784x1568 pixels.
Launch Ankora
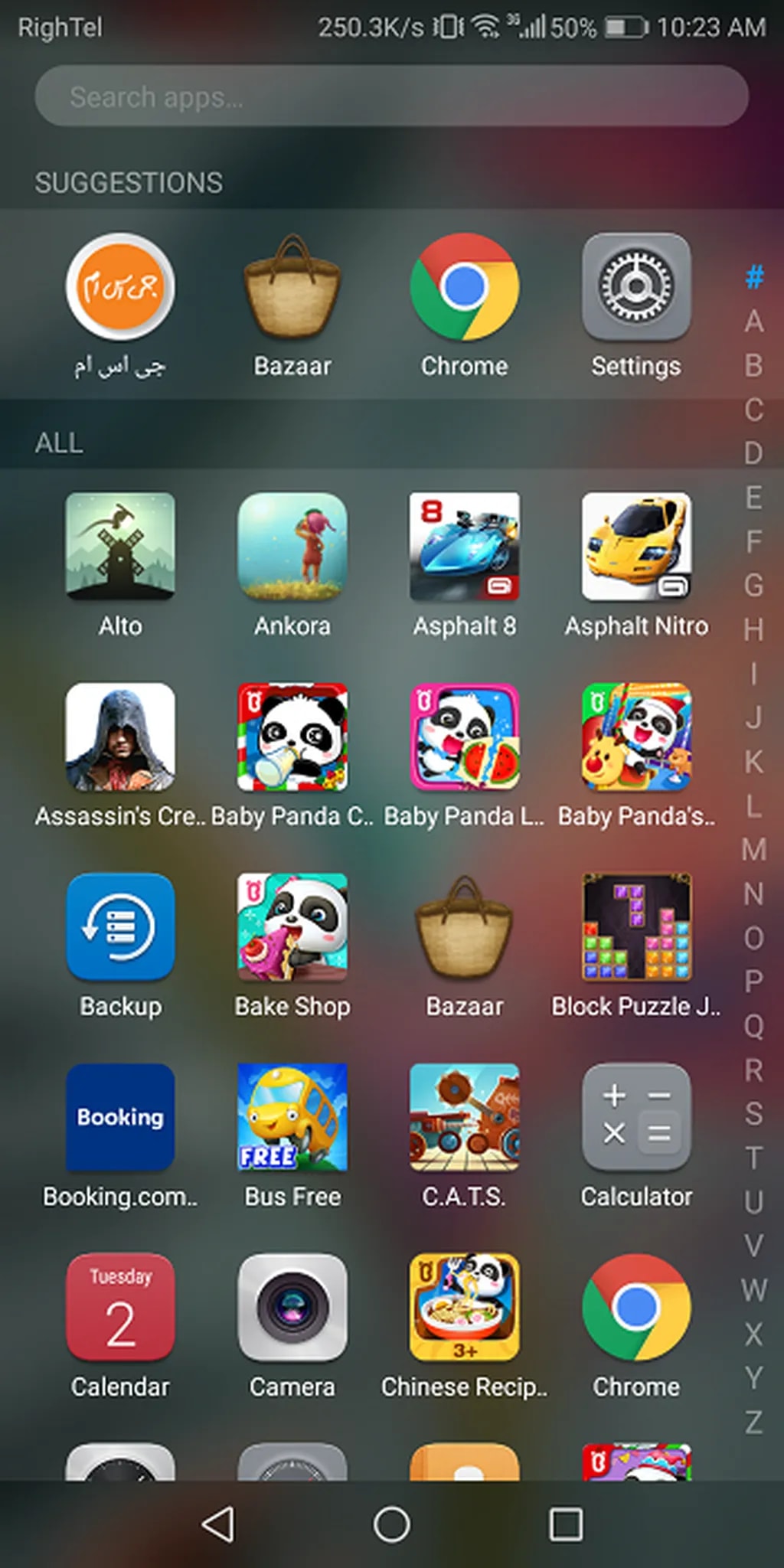292,547
